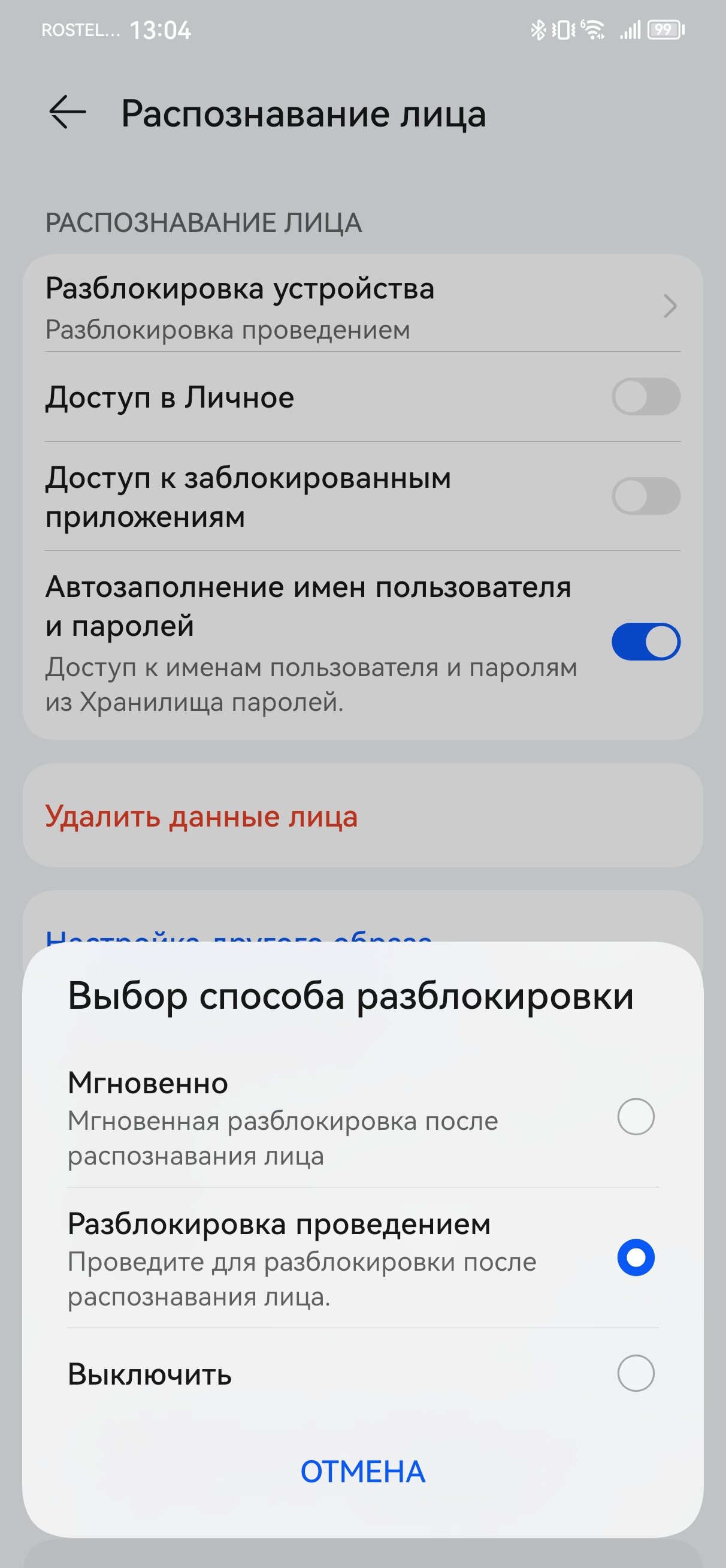Open Разблокировка устройства setting row
This screenshot has height=1568, width=726.
click(x=362, y=306)
